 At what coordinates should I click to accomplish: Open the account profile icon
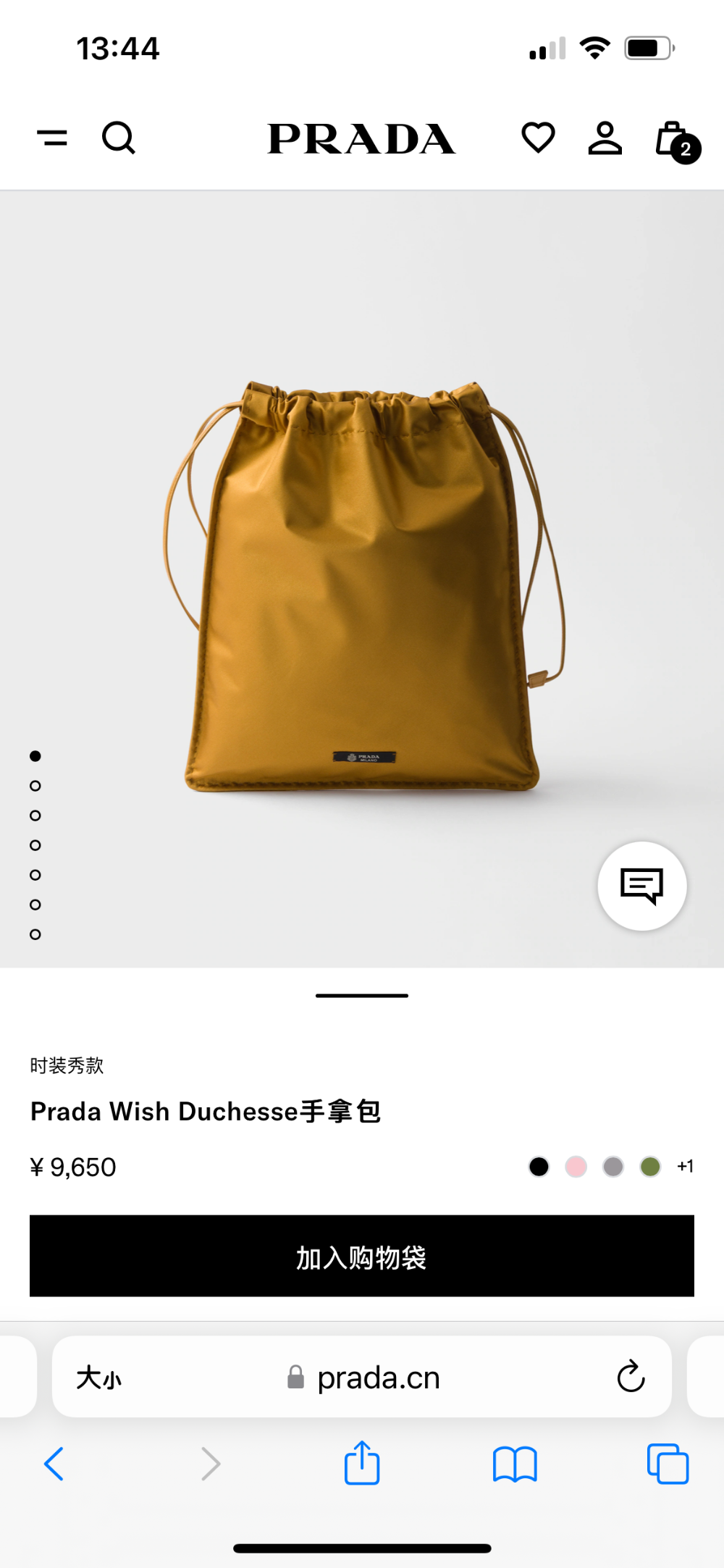605,138
